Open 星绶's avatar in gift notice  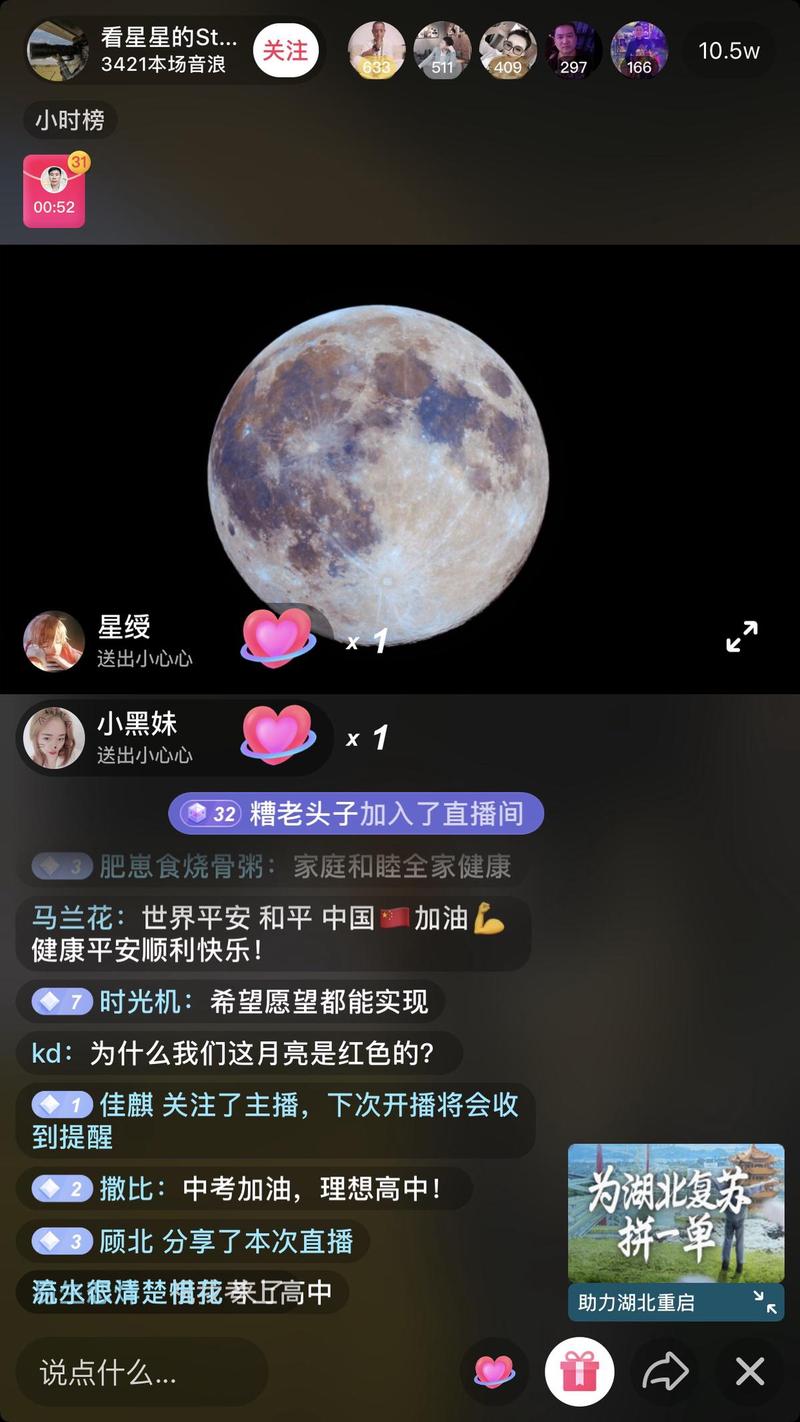[54, 641]
